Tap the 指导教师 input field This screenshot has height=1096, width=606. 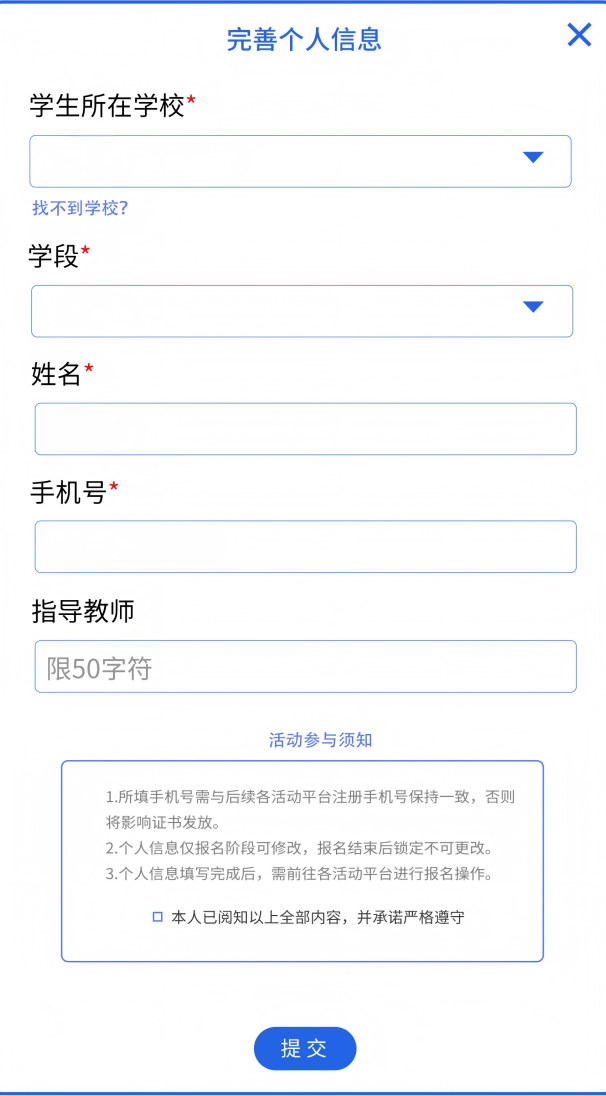tap(305, 667)
